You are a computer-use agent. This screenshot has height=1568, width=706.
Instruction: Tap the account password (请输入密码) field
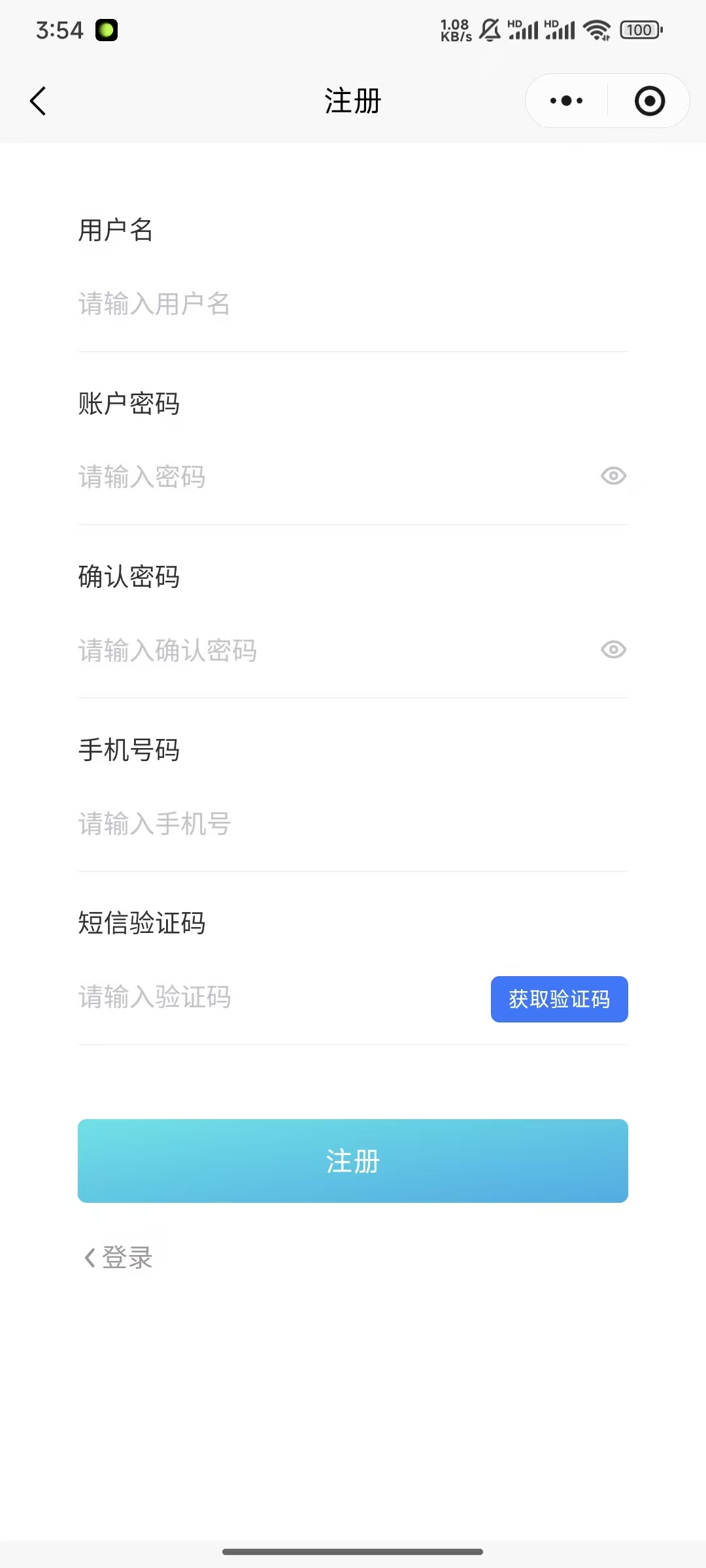pyautogui.click(x=314, y=477)
